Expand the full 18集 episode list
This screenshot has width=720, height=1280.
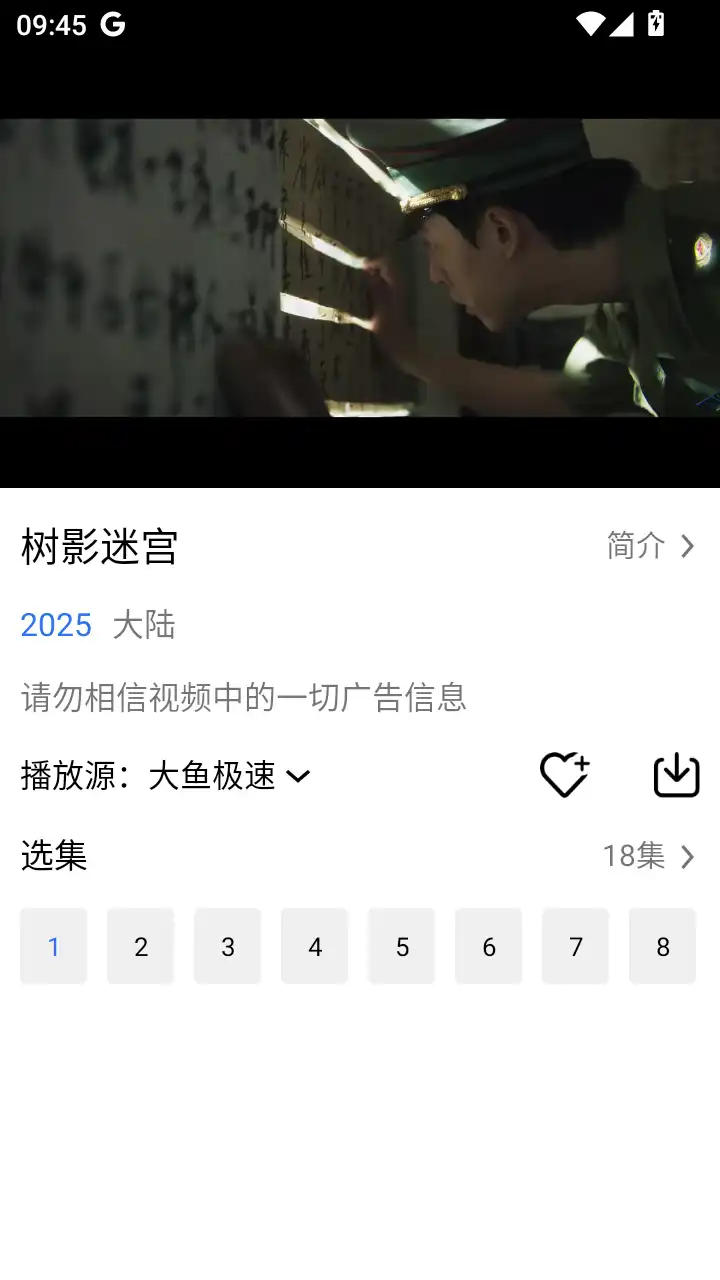648,856
